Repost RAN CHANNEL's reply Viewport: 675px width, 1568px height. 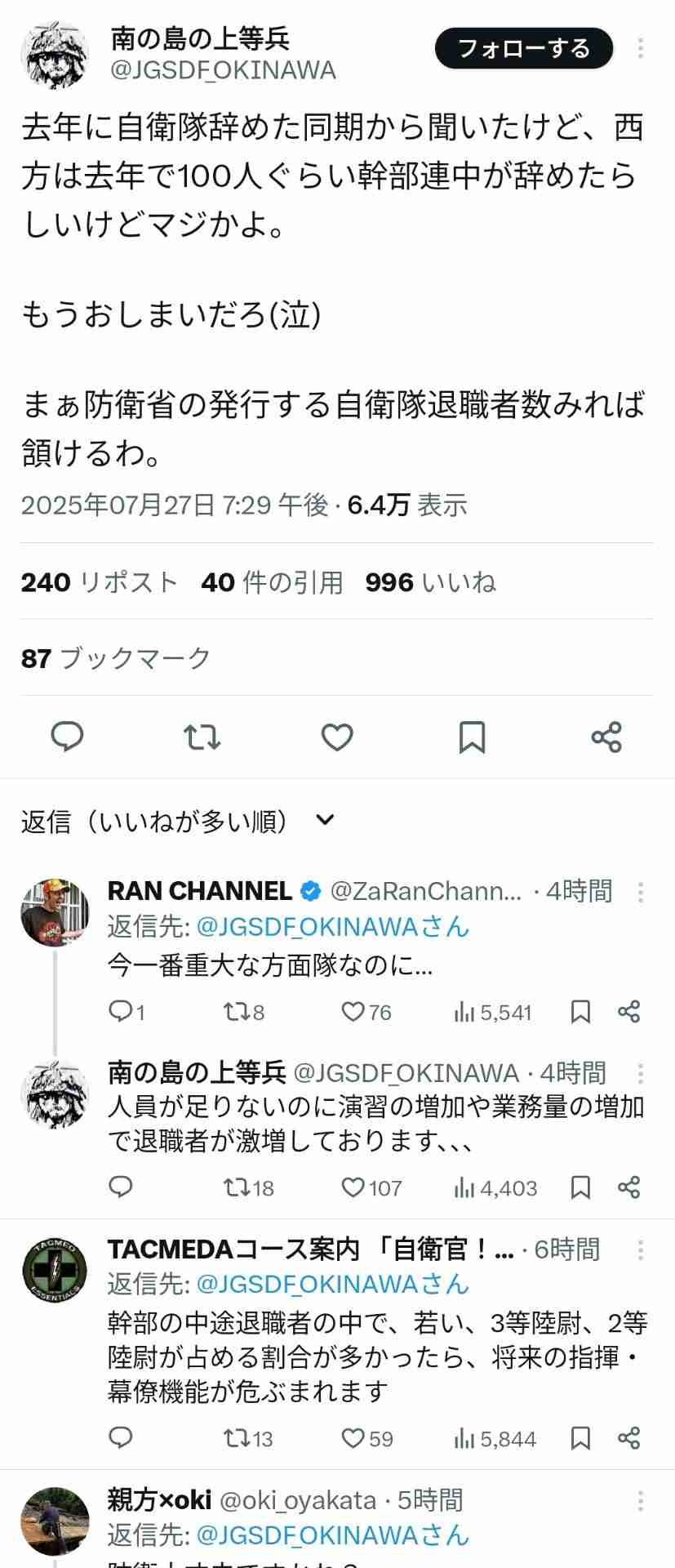coord(244,1013)
